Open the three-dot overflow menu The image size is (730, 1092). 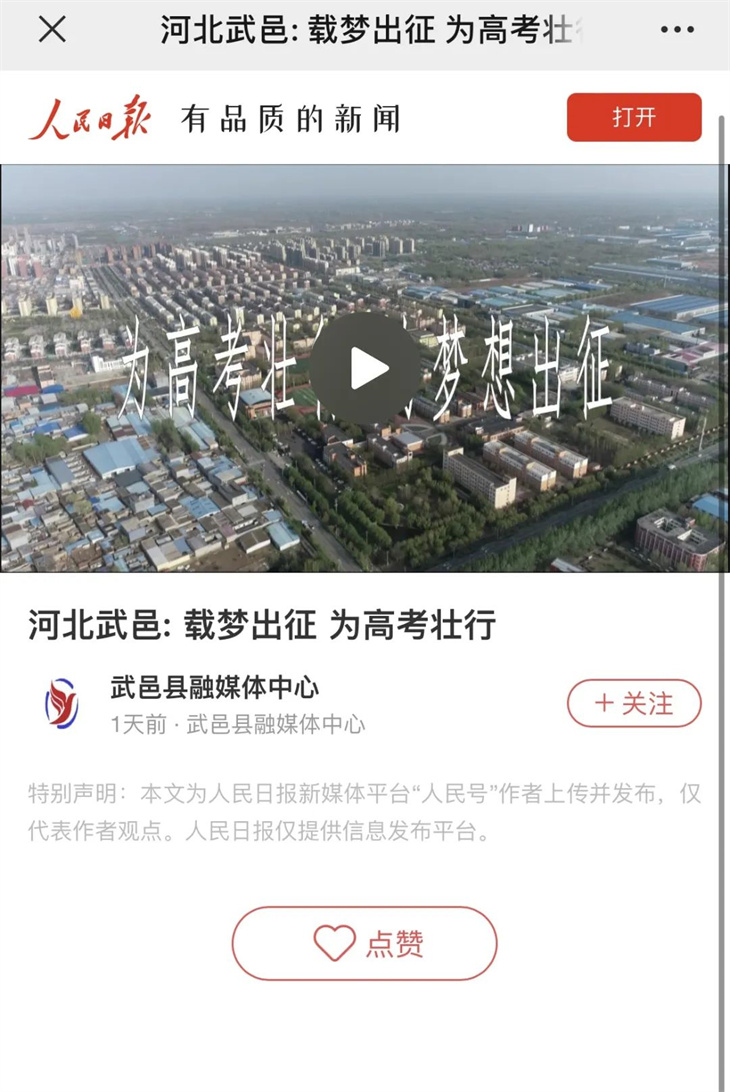coord(677,30)
